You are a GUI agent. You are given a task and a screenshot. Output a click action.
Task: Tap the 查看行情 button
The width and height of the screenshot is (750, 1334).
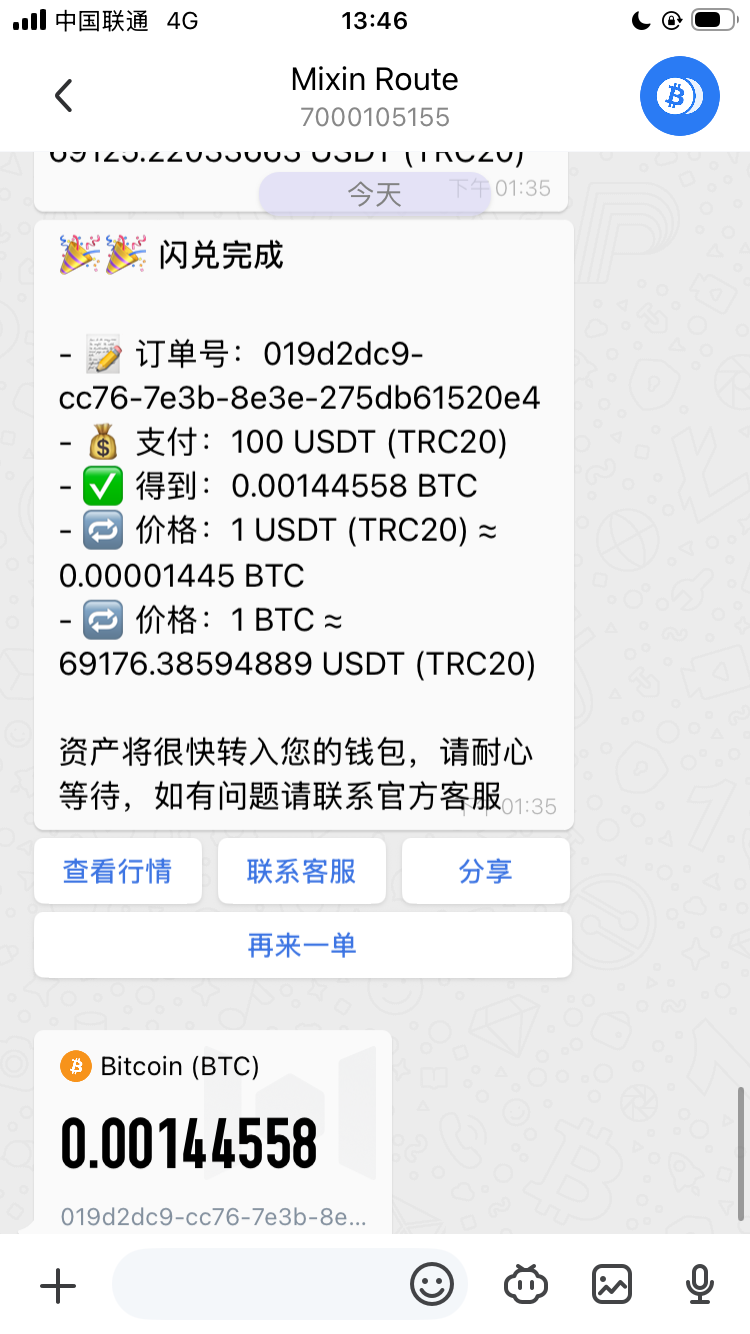click(118, 871)
